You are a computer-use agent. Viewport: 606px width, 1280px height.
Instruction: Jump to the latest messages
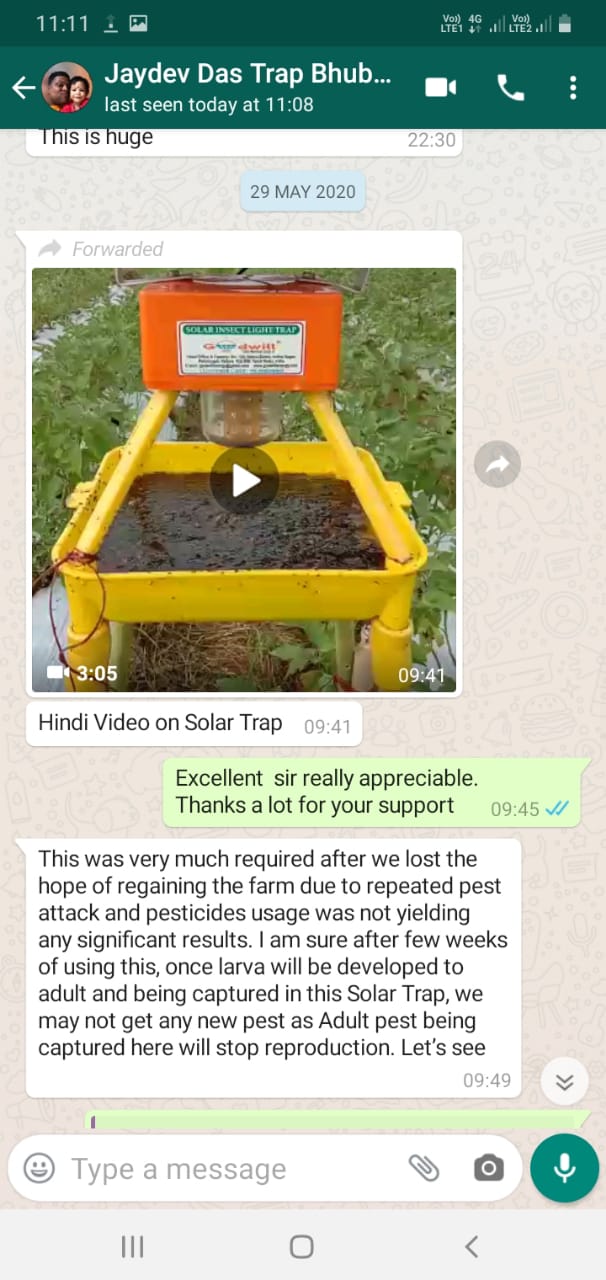tap(564, 1082)
